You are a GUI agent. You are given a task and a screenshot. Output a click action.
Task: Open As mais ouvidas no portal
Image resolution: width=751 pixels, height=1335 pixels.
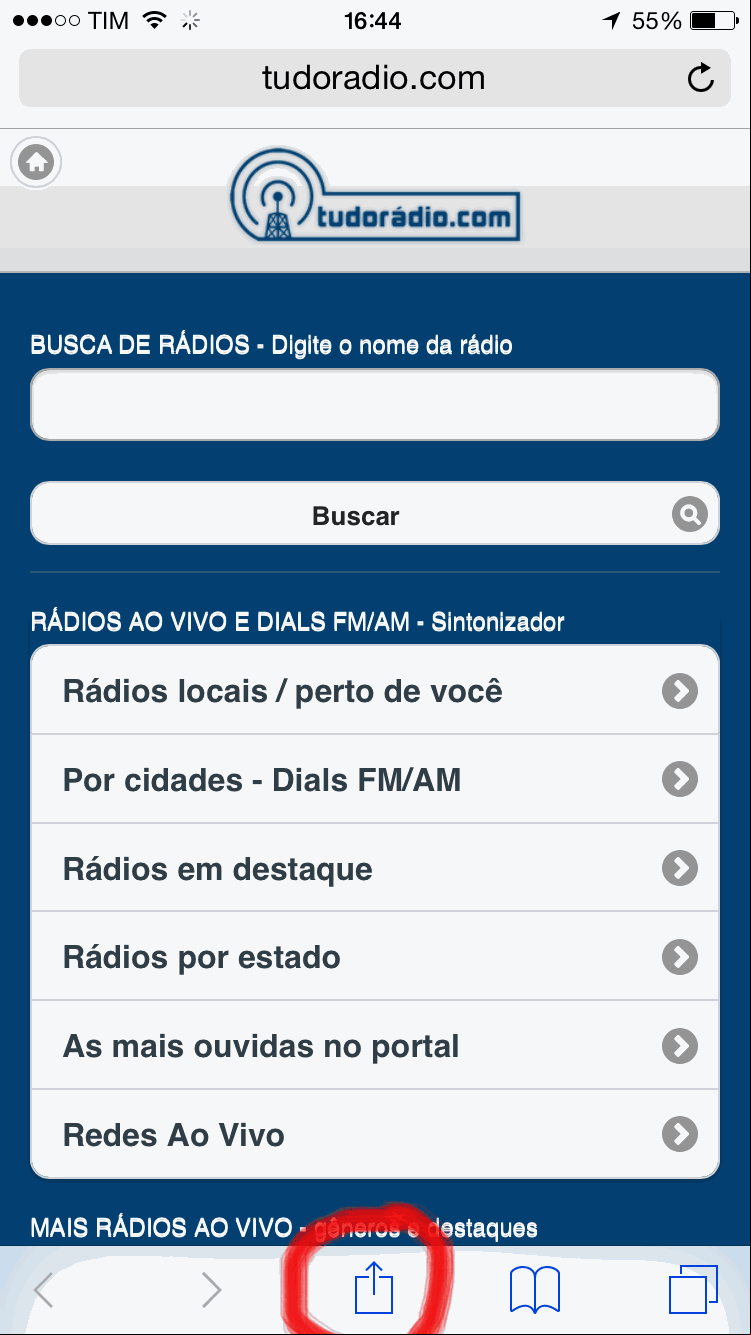click(x=375, y=1046)
